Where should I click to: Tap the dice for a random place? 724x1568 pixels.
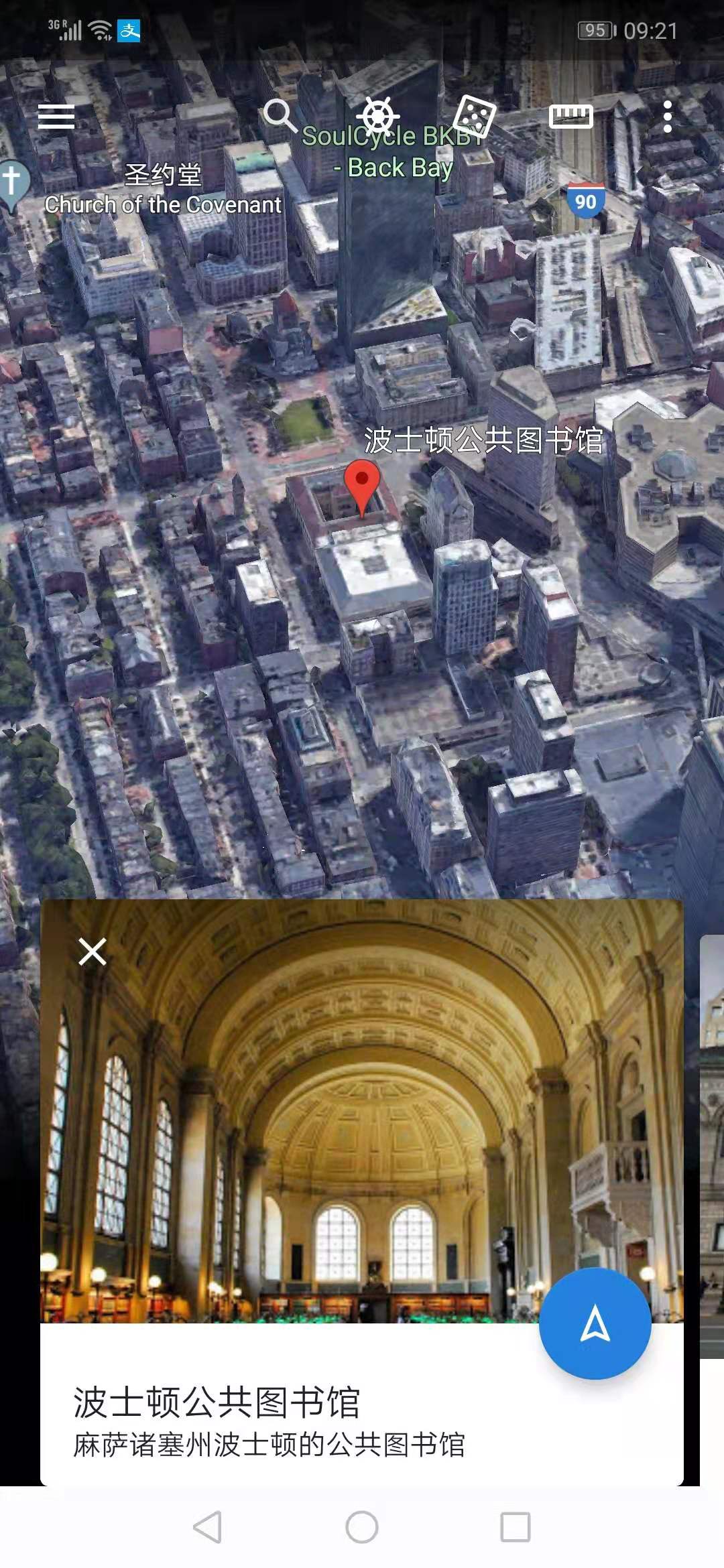pos(474,116)
